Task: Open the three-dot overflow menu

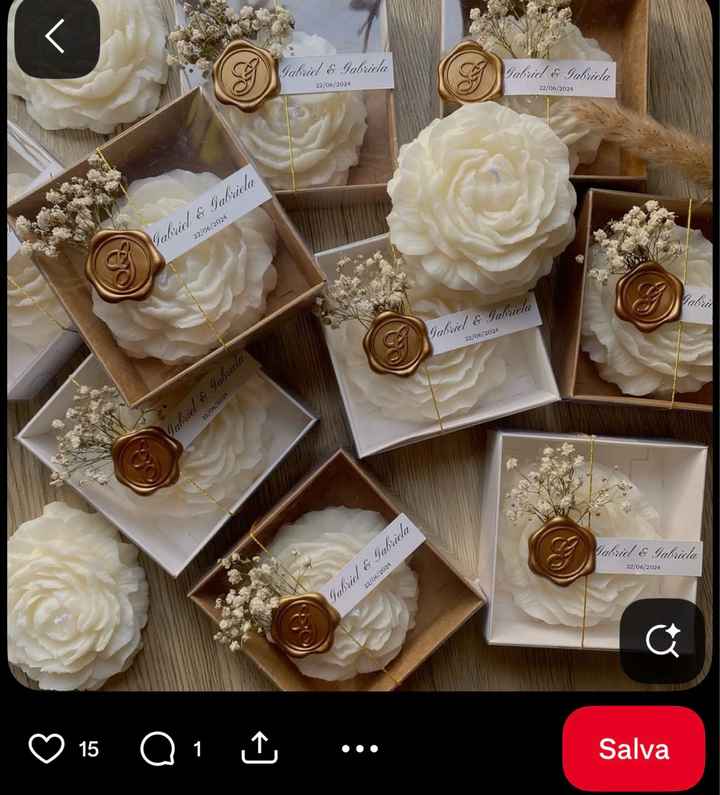Action: 360,748
